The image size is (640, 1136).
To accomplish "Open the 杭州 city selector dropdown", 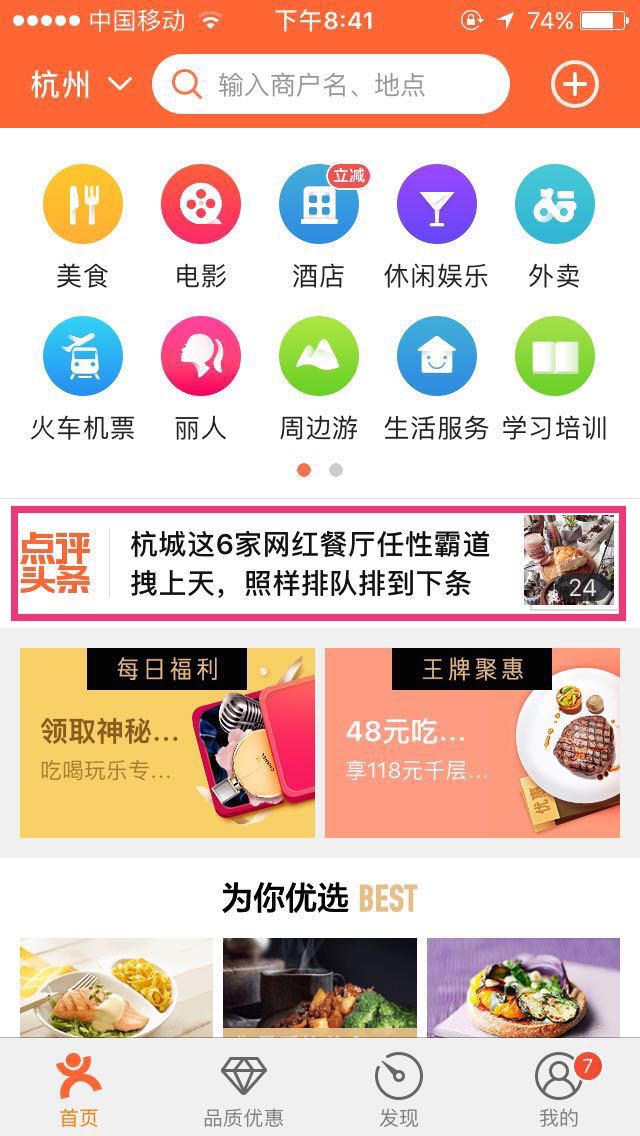I will coord(81,85).
